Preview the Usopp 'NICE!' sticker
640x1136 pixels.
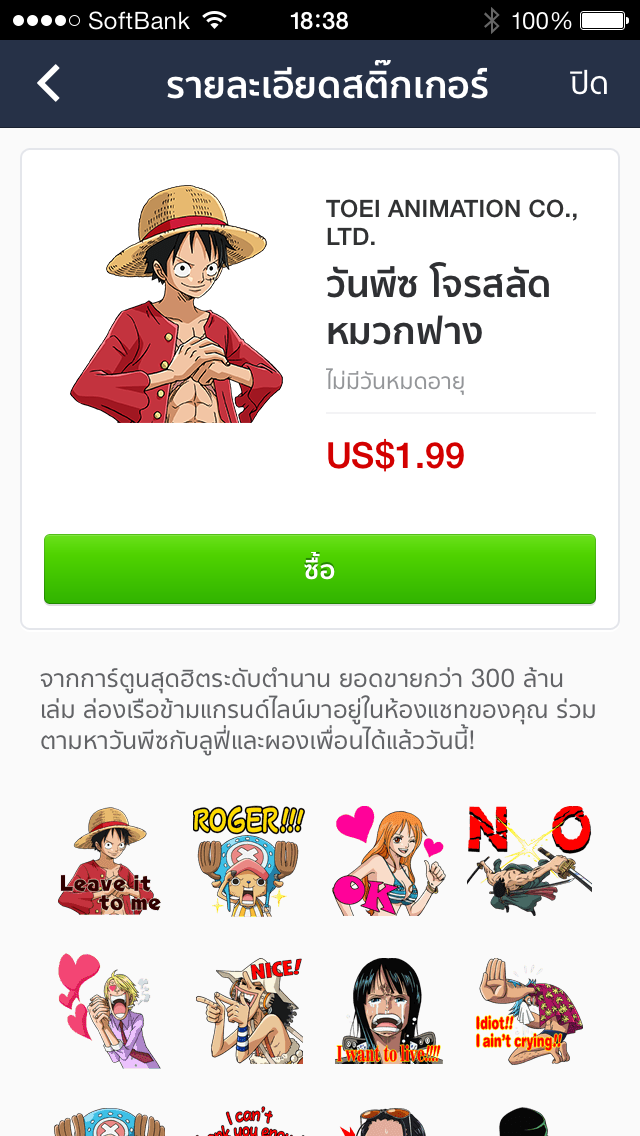coord(248,1009)
